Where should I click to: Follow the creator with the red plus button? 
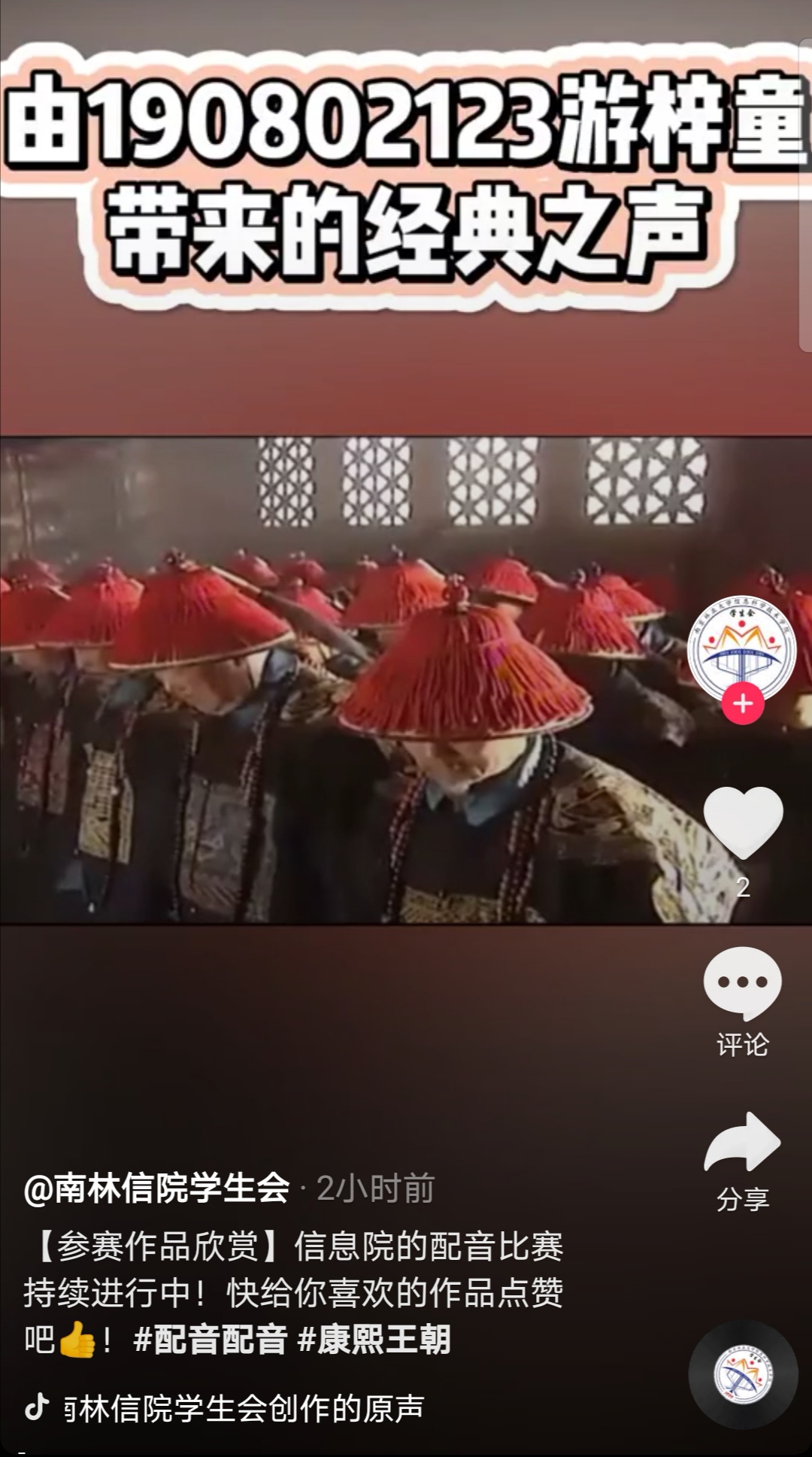pyautogui.click(x=743, y=704)
